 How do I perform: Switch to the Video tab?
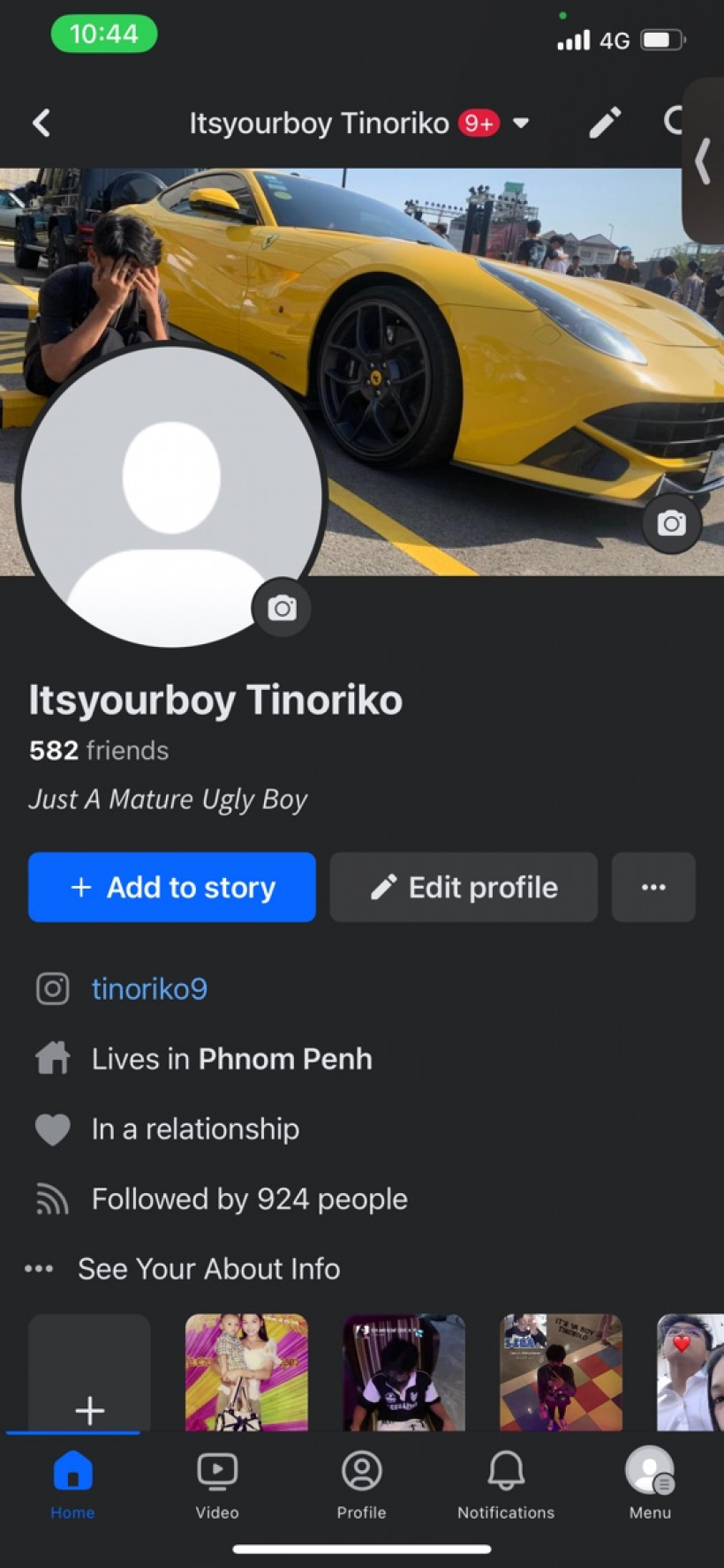click(217, 1484)
